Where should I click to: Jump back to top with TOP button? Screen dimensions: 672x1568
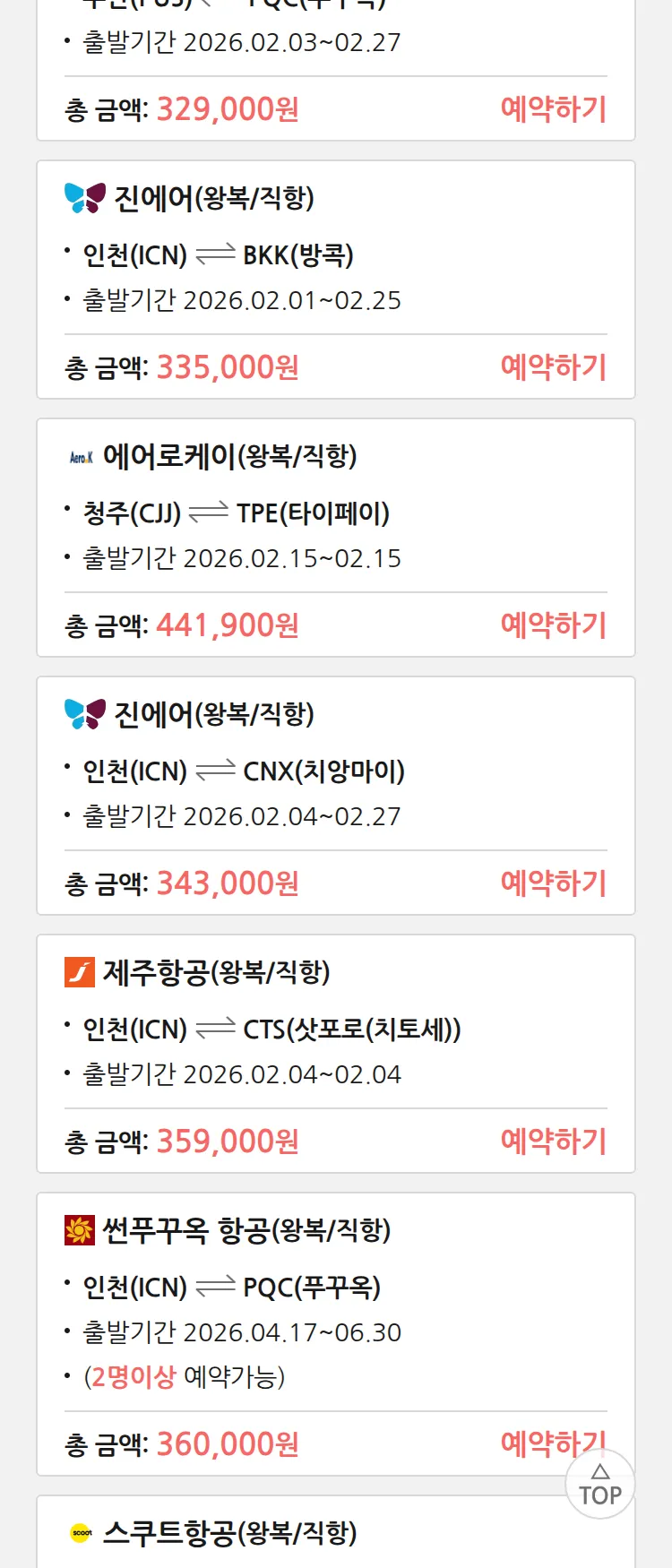[600, 1486]
